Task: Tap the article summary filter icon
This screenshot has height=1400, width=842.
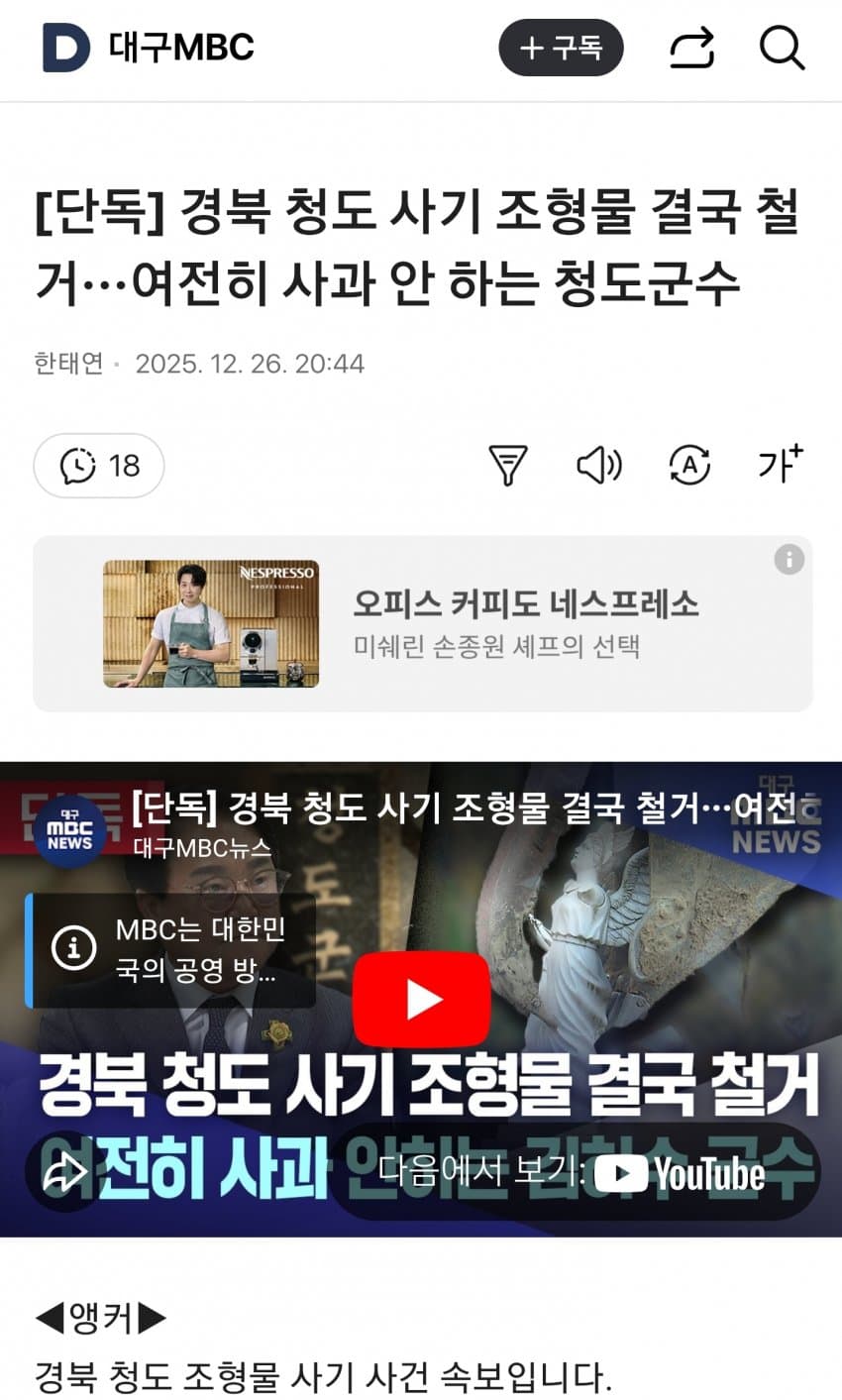Action: (x=507, y=465)
